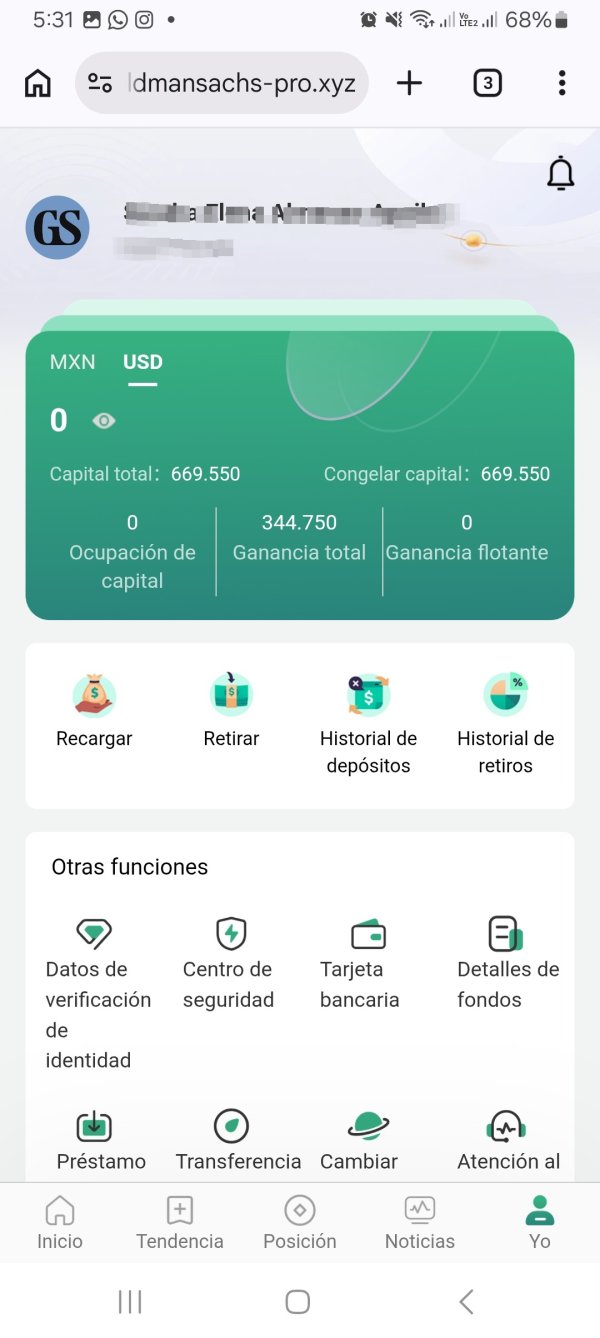
Task: Open the Préstamo option
Action: pos(100,1142)
